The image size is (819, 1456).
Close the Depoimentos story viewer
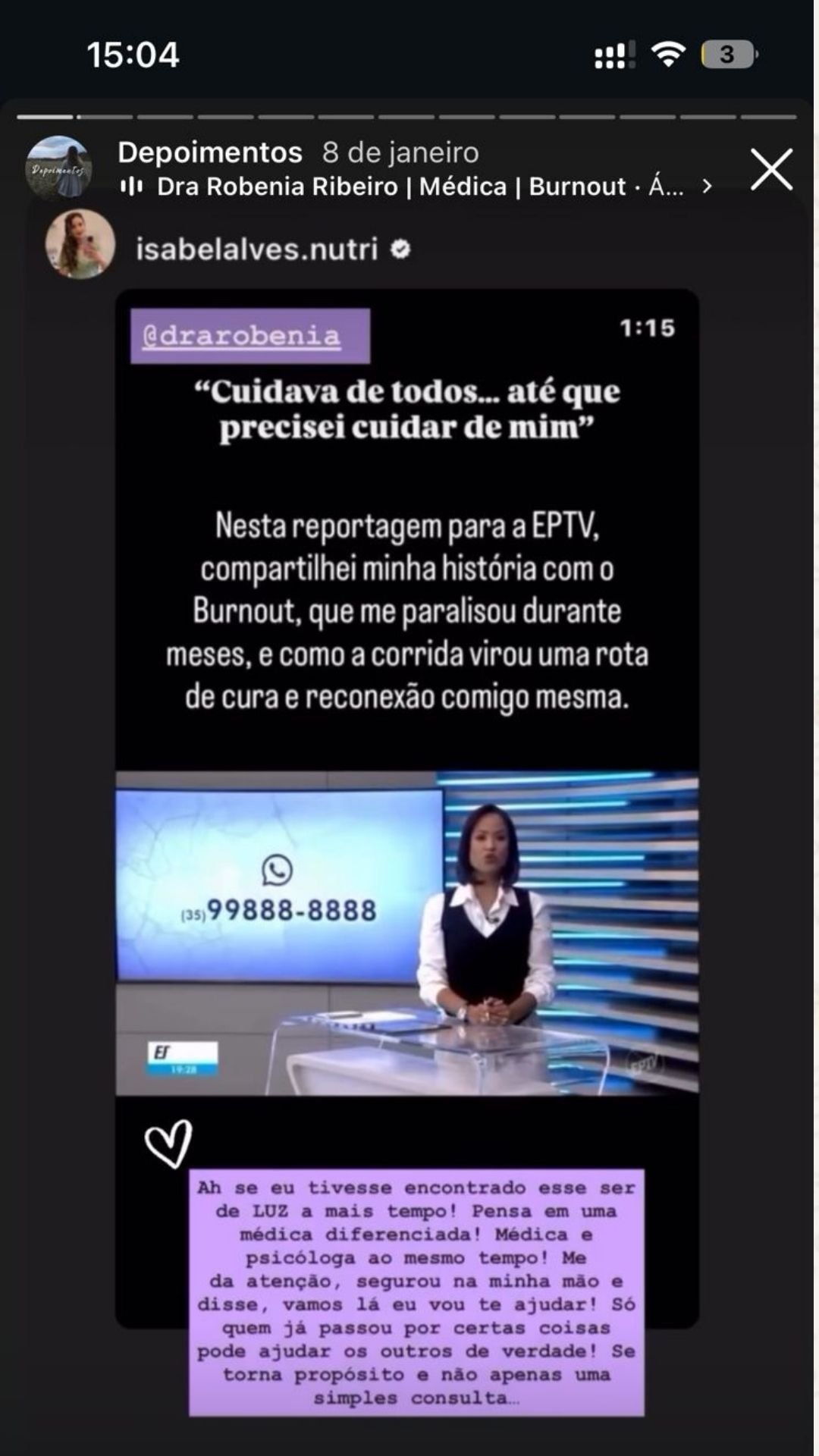point(771,169)
